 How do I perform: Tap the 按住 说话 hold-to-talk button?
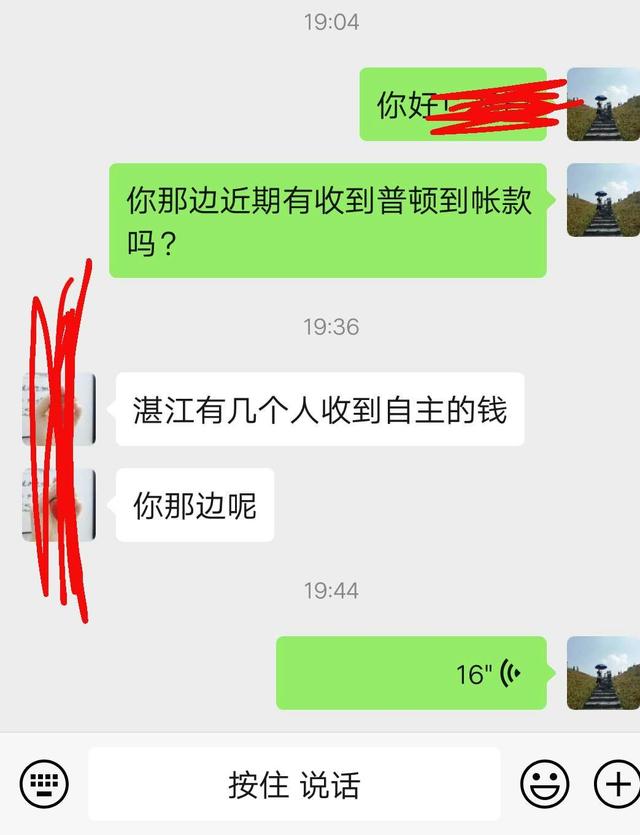tap(293, 785)
